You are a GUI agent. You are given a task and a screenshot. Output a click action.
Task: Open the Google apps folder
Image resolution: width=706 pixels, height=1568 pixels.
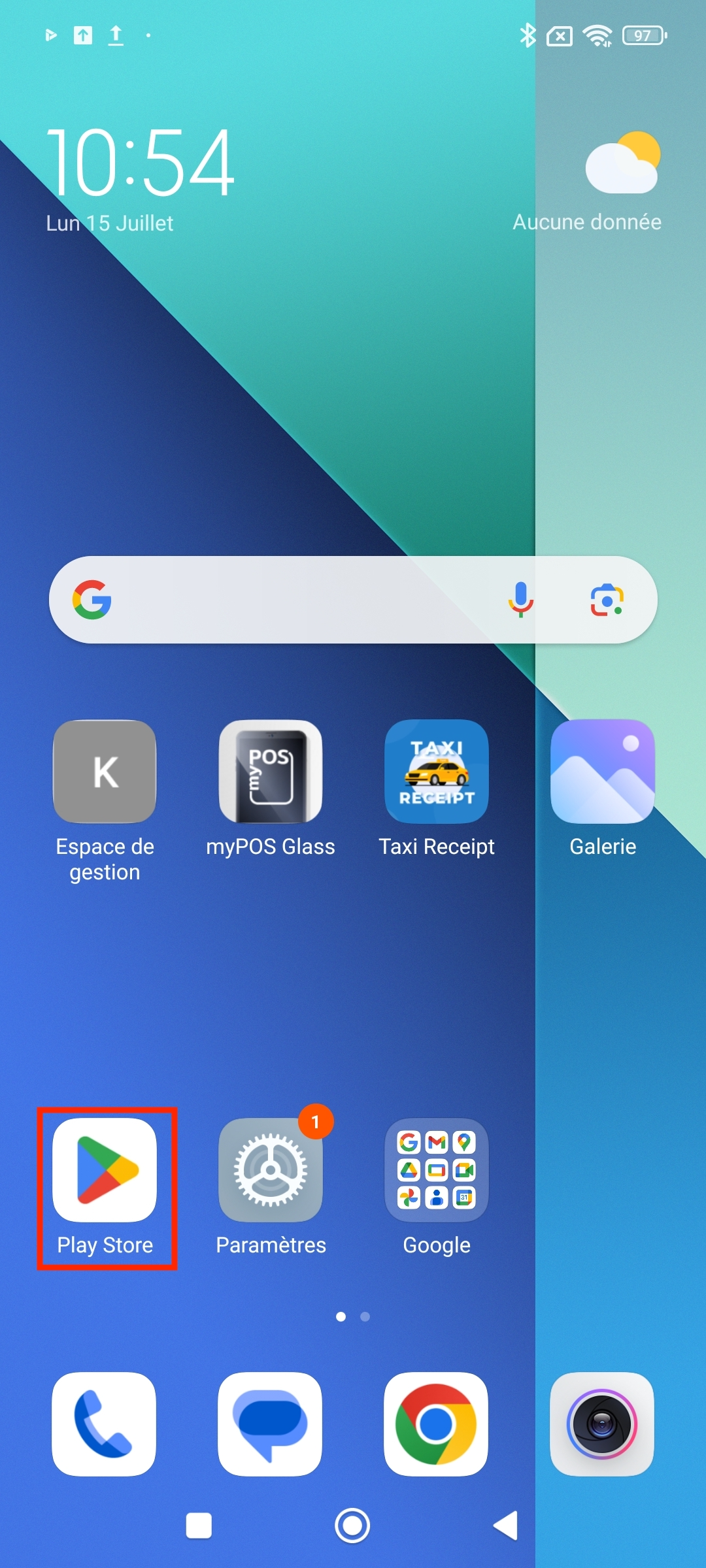tap(437, 1171)
